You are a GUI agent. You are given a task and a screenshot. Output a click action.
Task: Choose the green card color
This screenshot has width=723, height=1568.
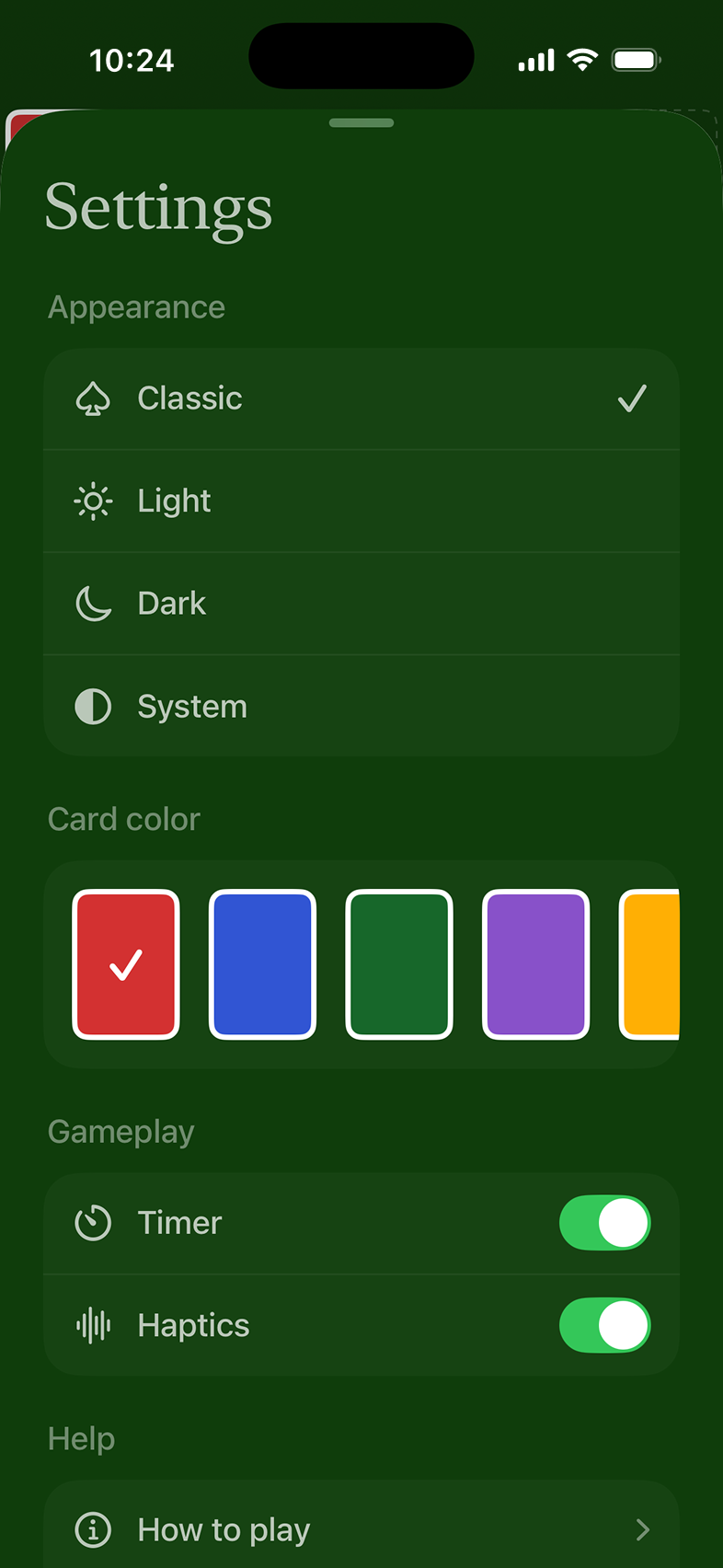point(399,964)
